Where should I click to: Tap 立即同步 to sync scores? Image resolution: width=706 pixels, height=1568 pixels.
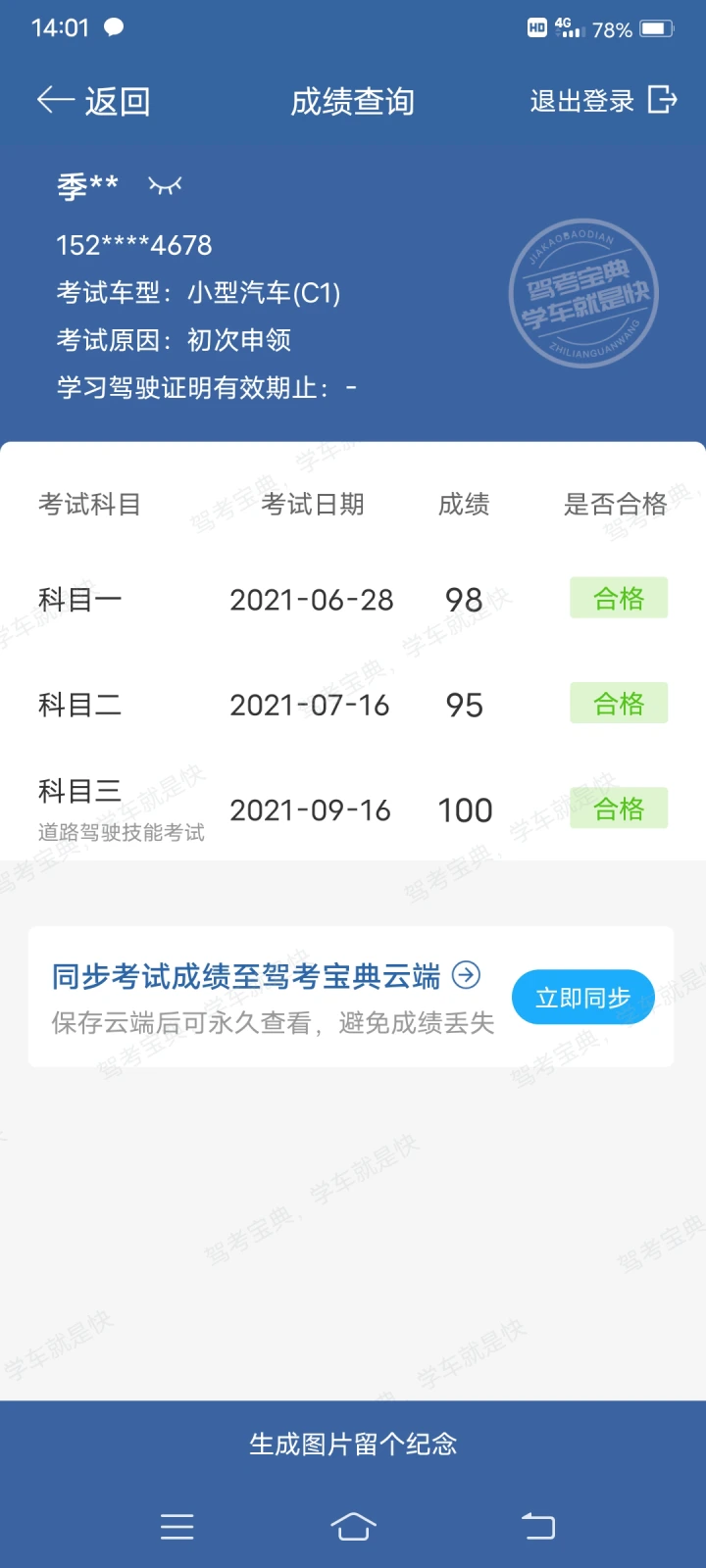(582, 998)
